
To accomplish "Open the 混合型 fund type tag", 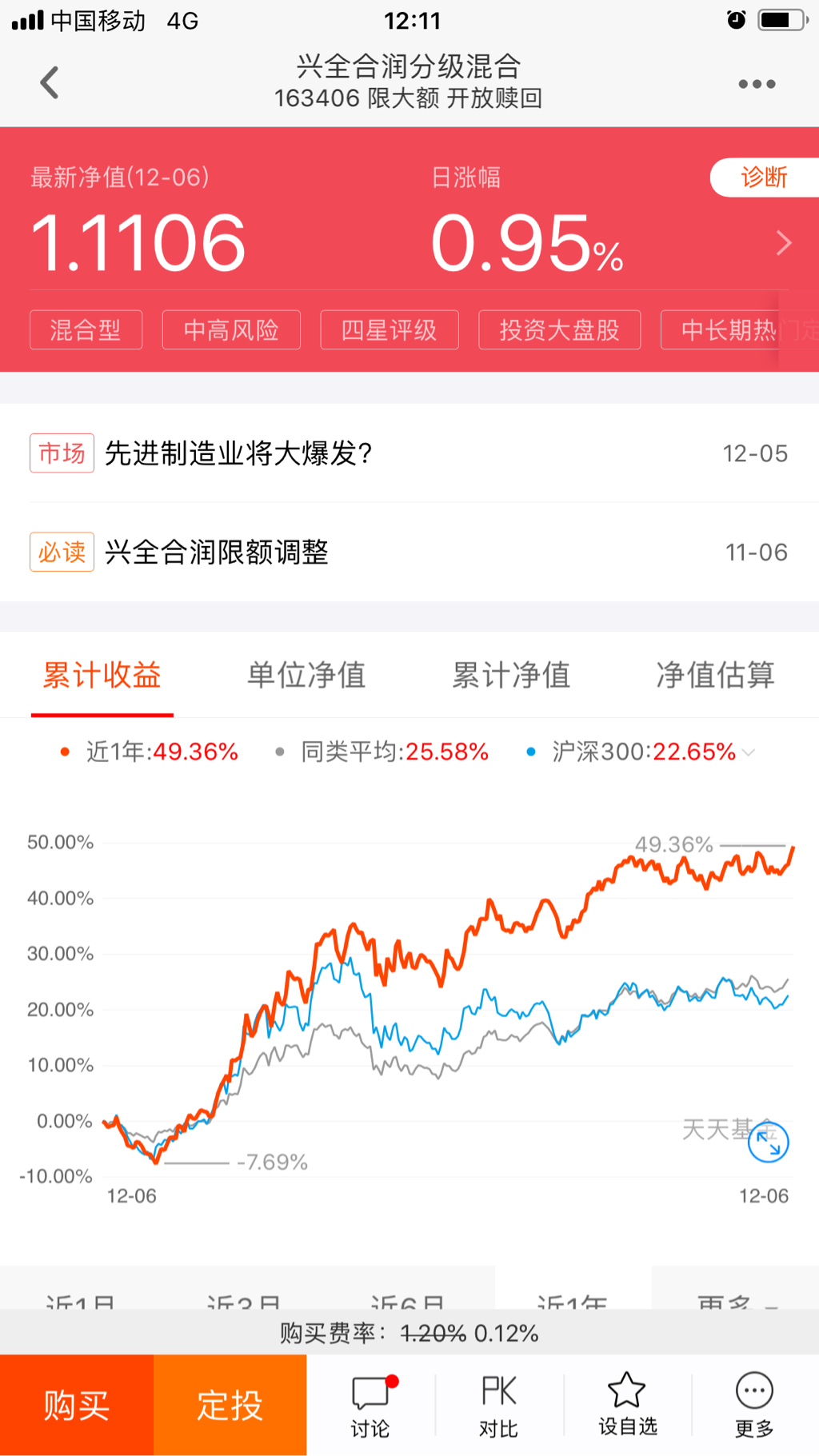I will coord(86,329).
